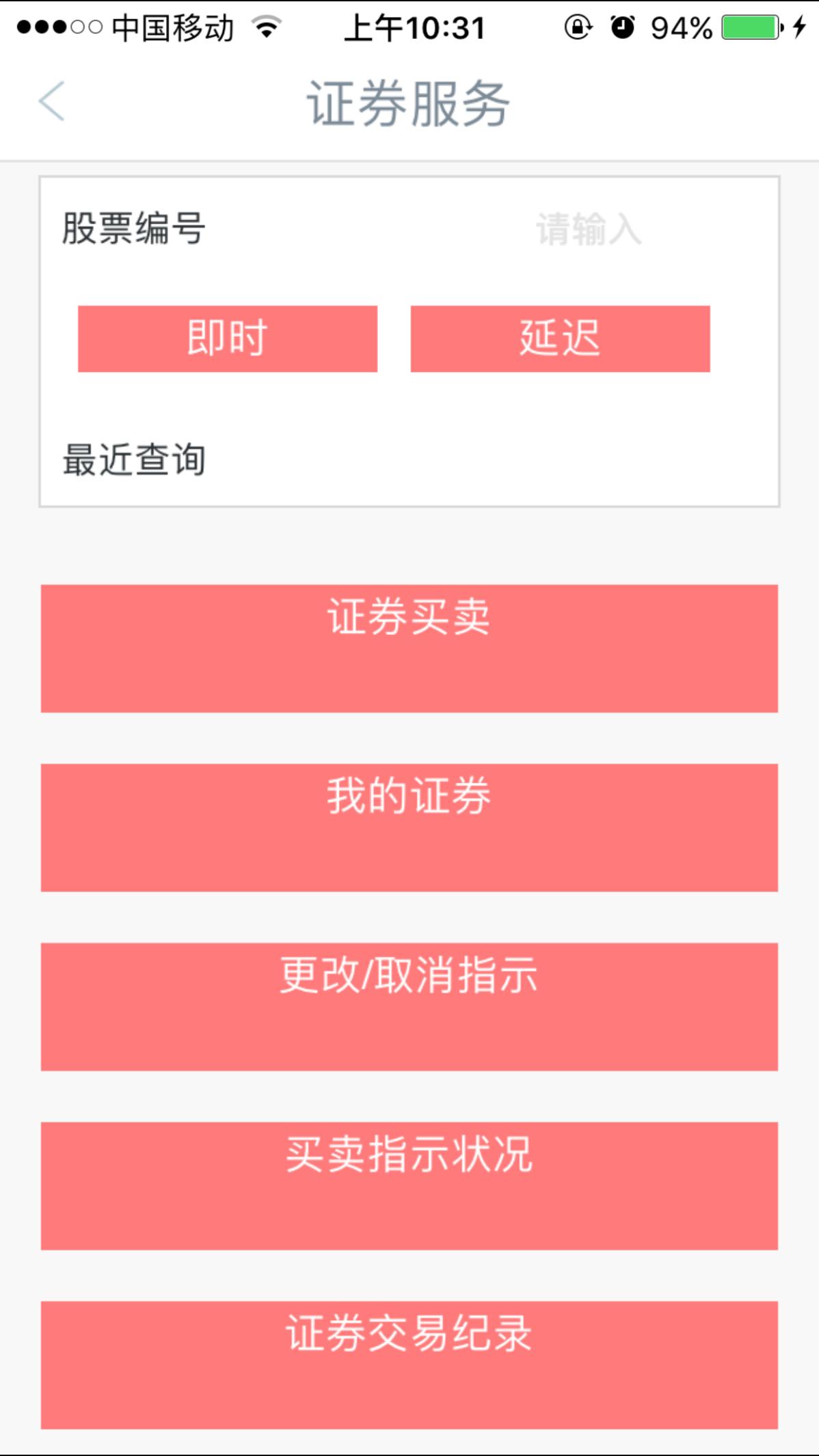Tap the alarm clock icon in status bar
The width and height of the screenshot is (819, 1456).
click(621, 27)
